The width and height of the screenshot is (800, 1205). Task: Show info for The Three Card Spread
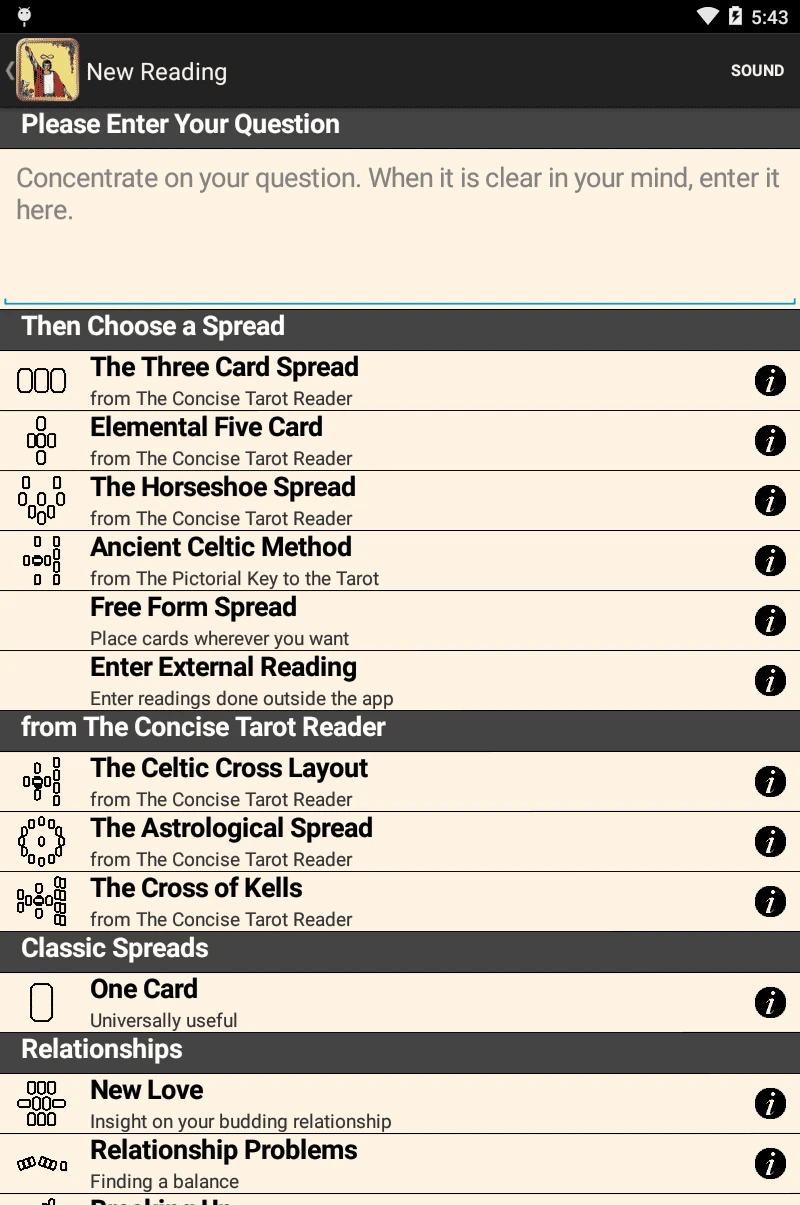tap(770, 381)
